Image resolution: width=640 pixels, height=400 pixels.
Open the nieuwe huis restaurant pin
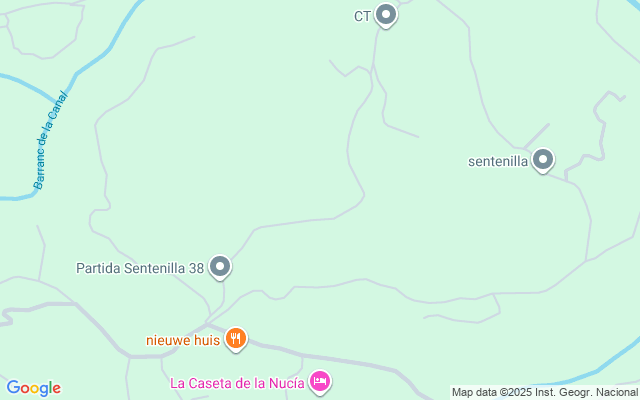[235, 338]
